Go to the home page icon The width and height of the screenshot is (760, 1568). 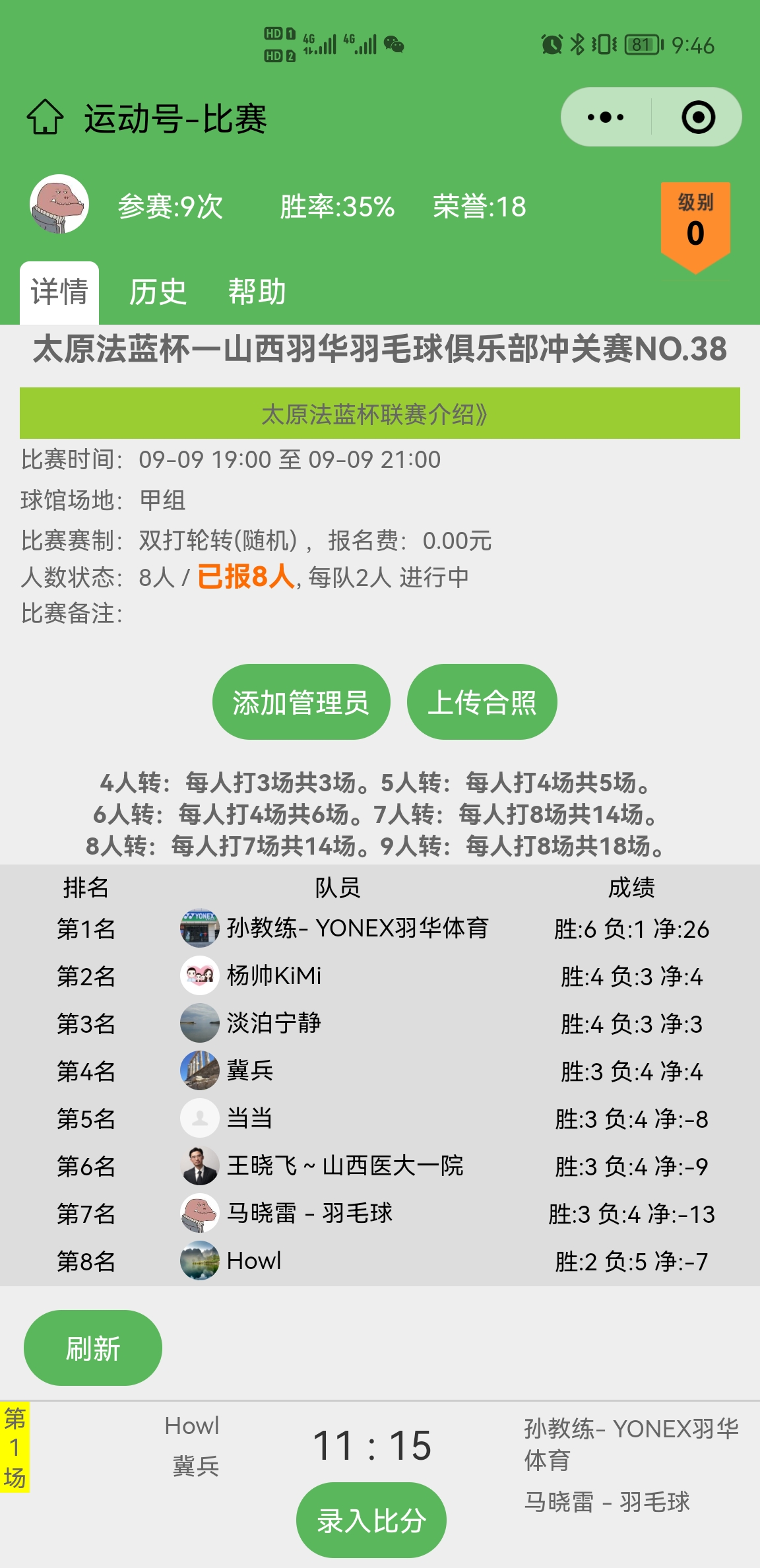(45, 117)
